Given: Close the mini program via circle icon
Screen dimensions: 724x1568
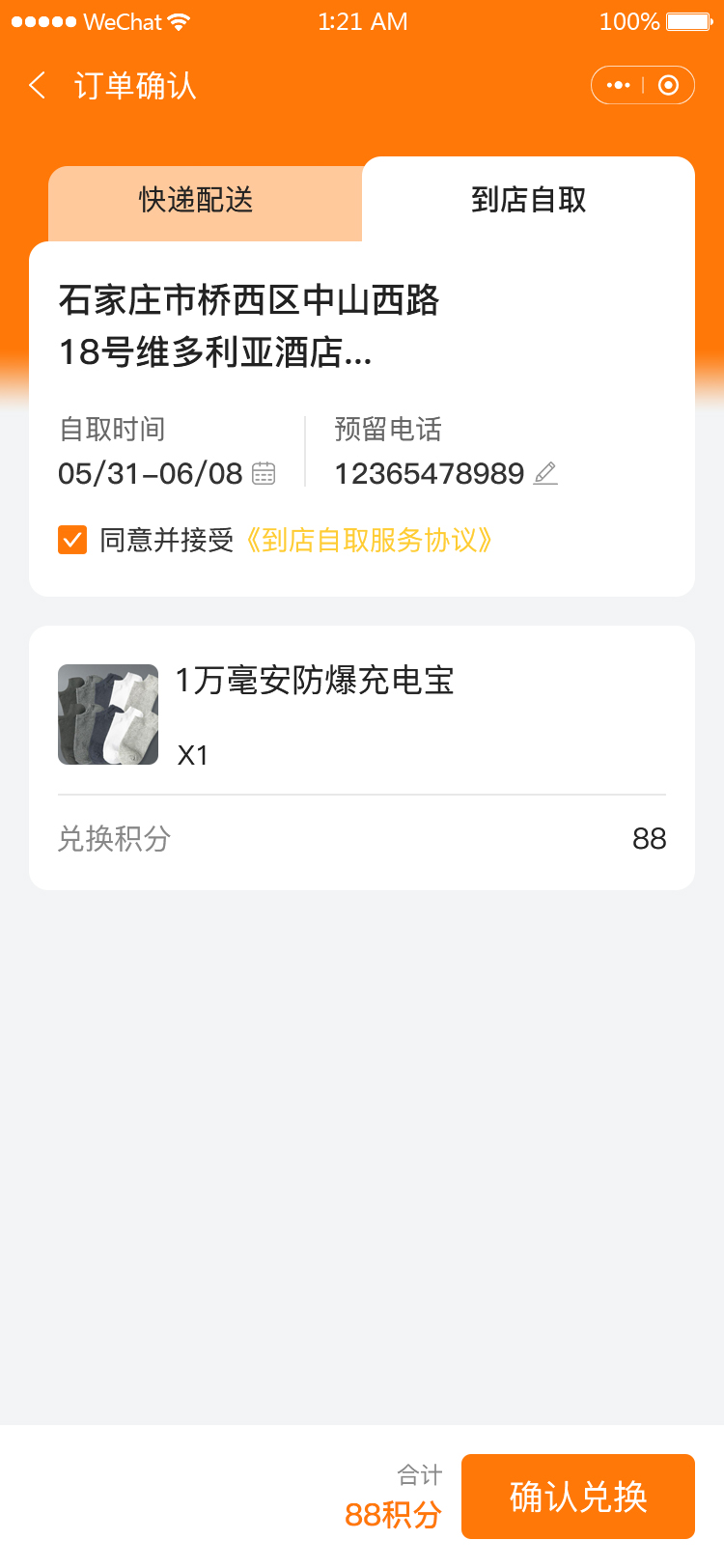Looking at the screenshot, I should click(668, 86).
